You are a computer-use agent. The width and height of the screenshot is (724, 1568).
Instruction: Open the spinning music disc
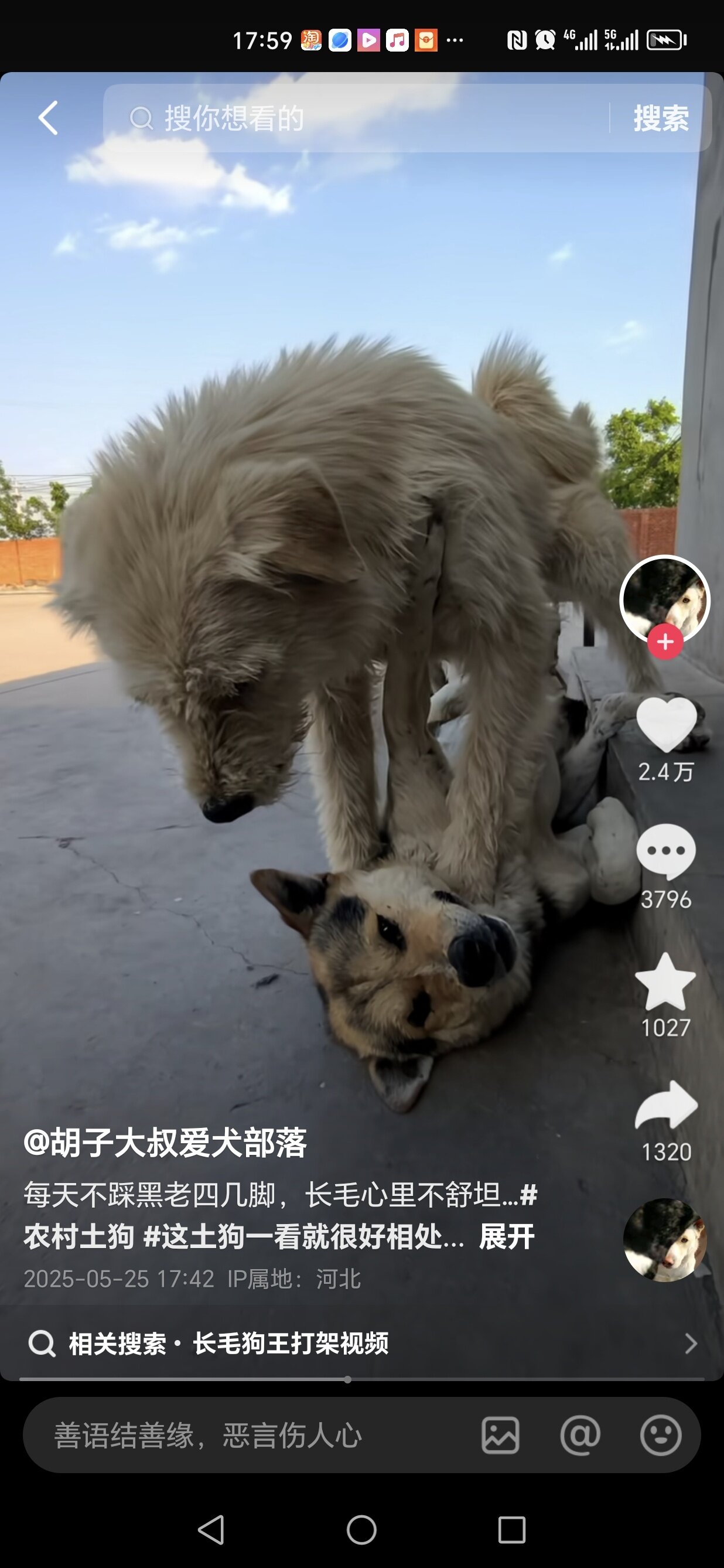point(665,1240)
